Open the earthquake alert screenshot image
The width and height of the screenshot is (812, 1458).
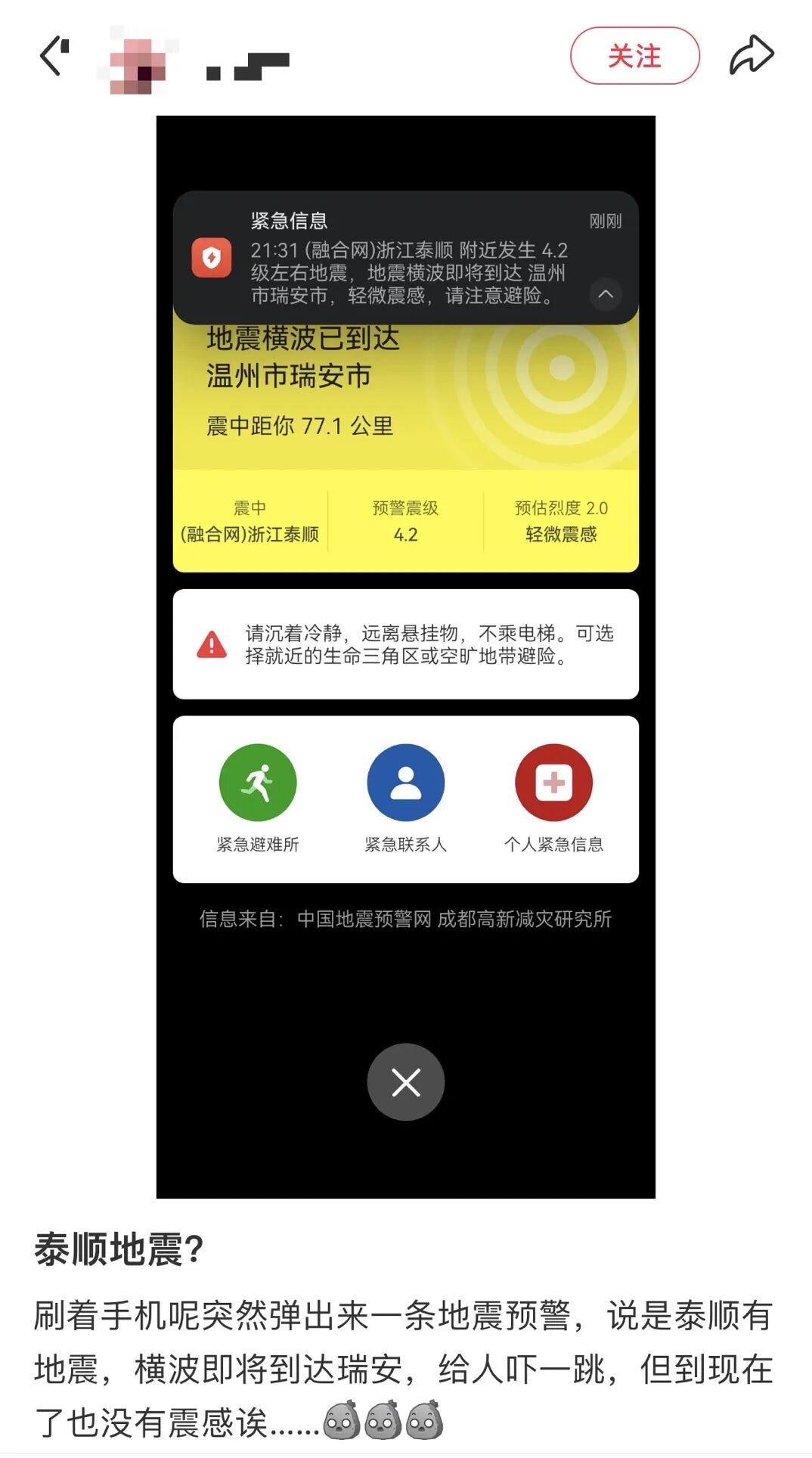405,656
